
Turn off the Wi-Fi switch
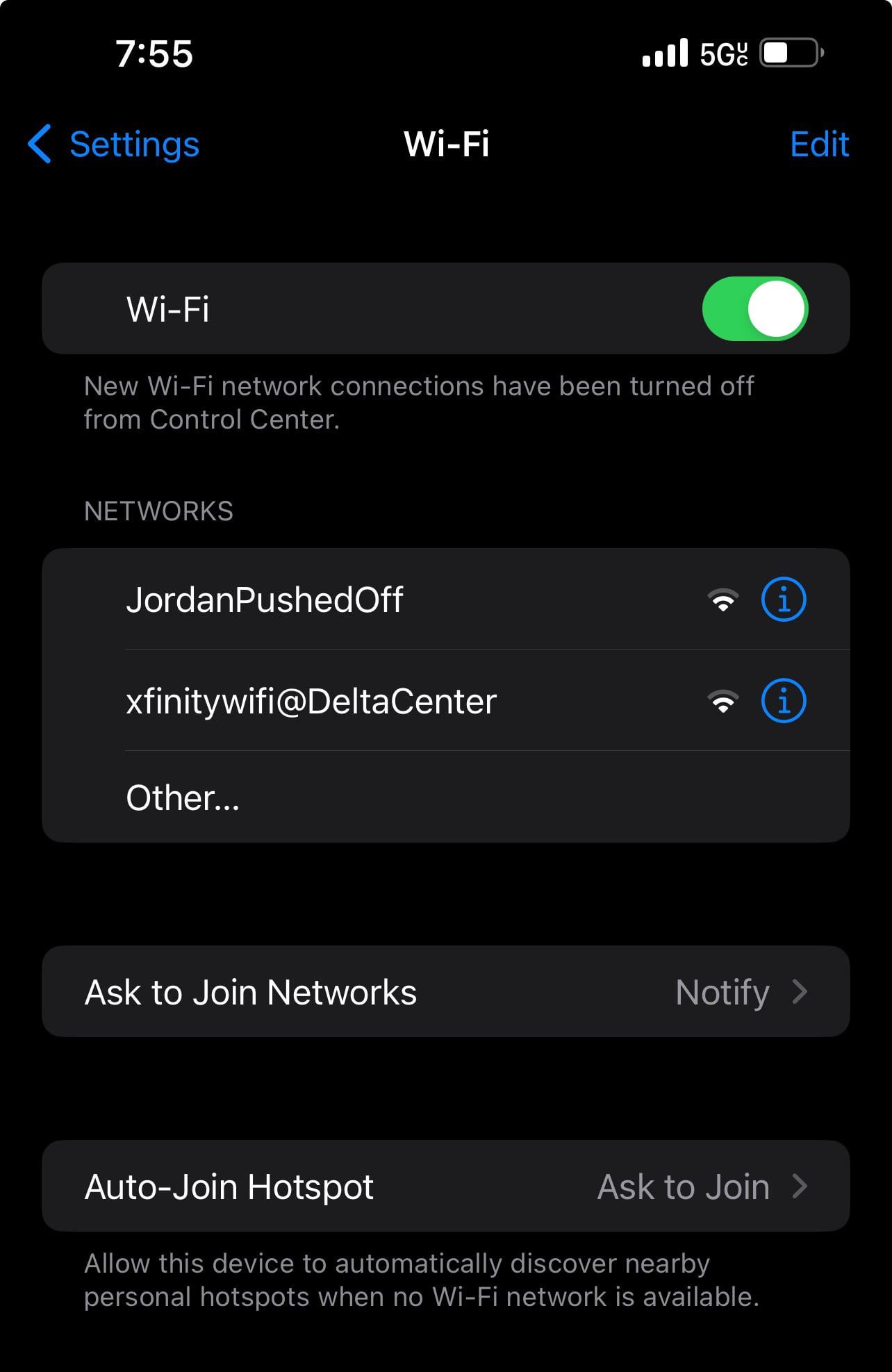point(754,309)
